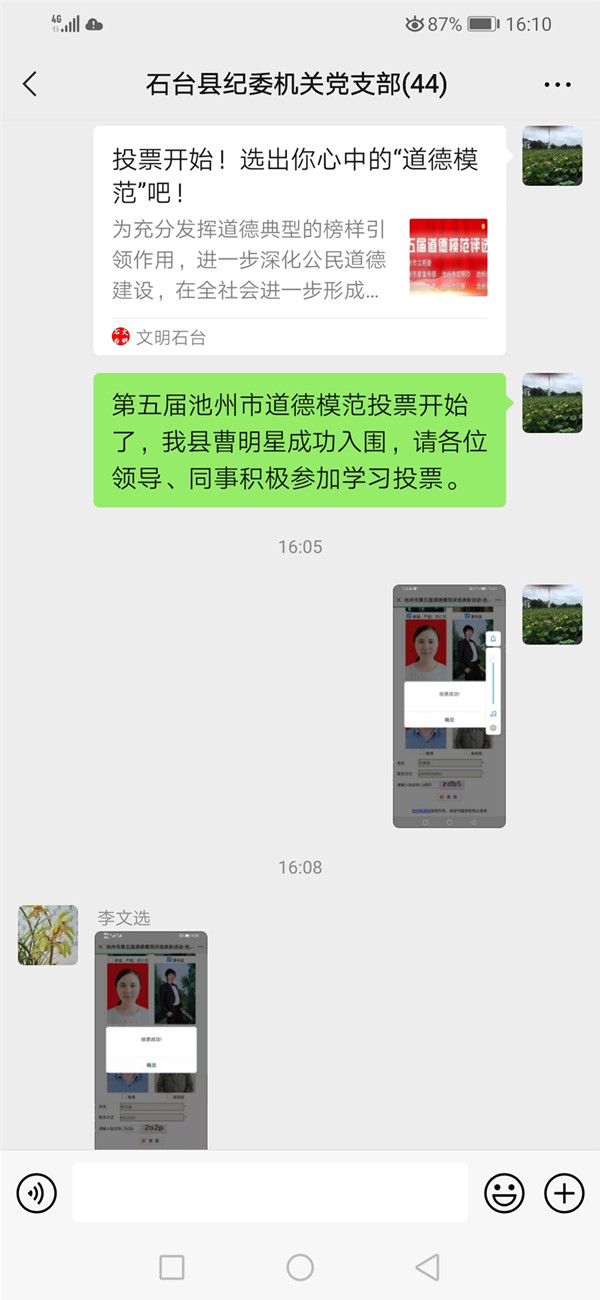Switch to voice message input

click(x=37, y=1192)
